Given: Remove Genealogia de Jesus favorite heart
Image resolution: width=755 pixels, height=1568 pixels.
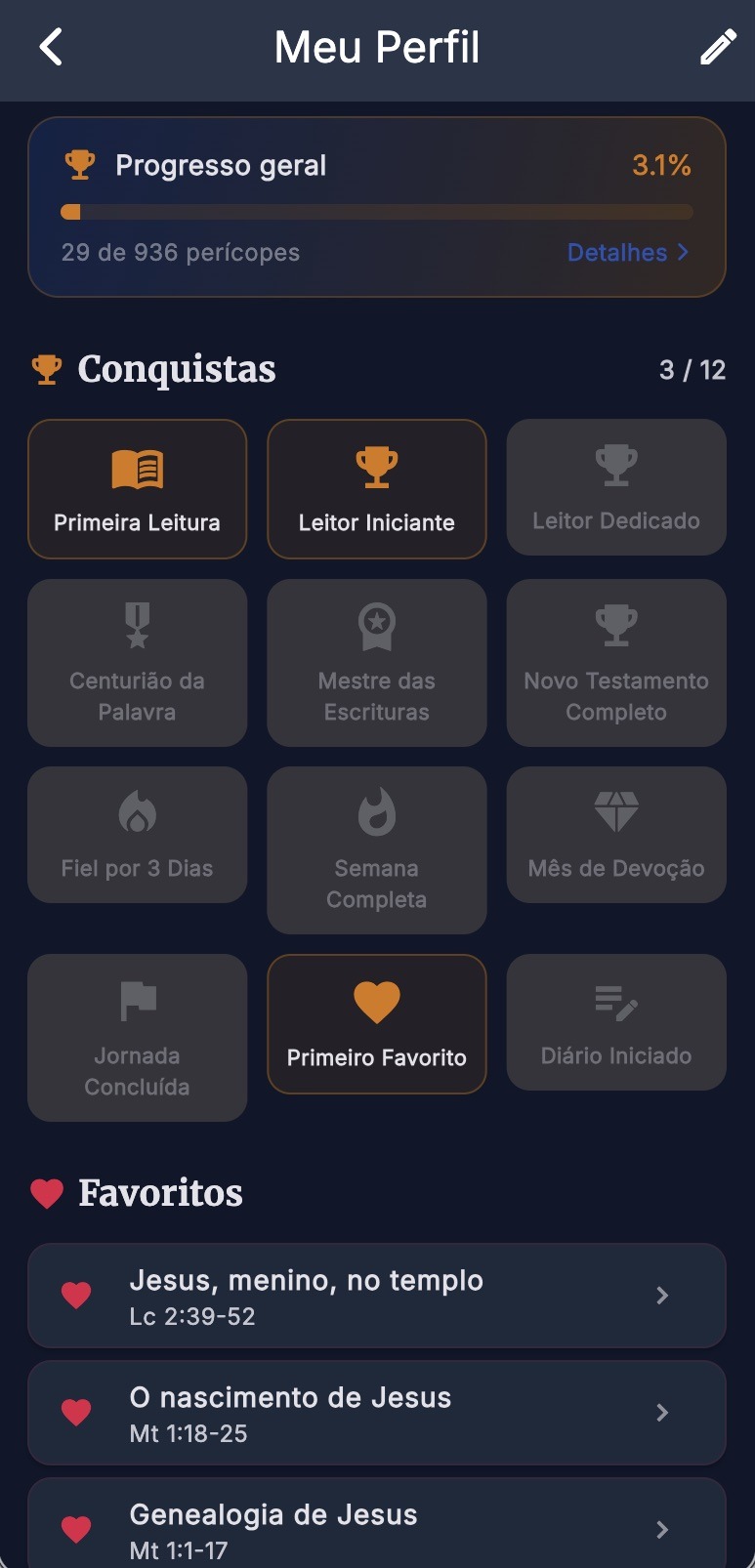Looking at the screenshot, I should (76, 1529).
